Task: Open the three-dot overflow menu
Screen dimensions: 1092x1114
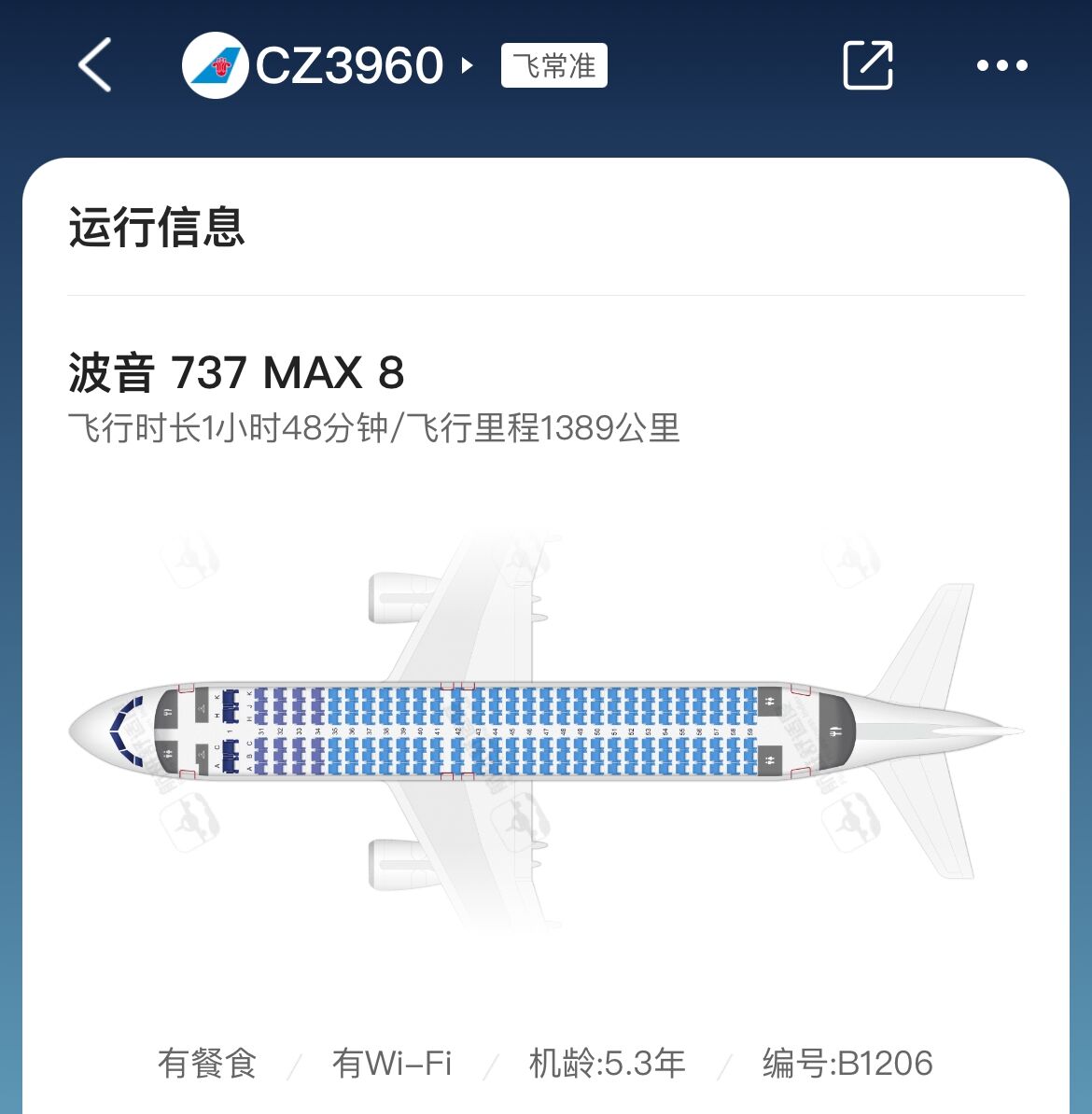Action: click(1001, 65)
